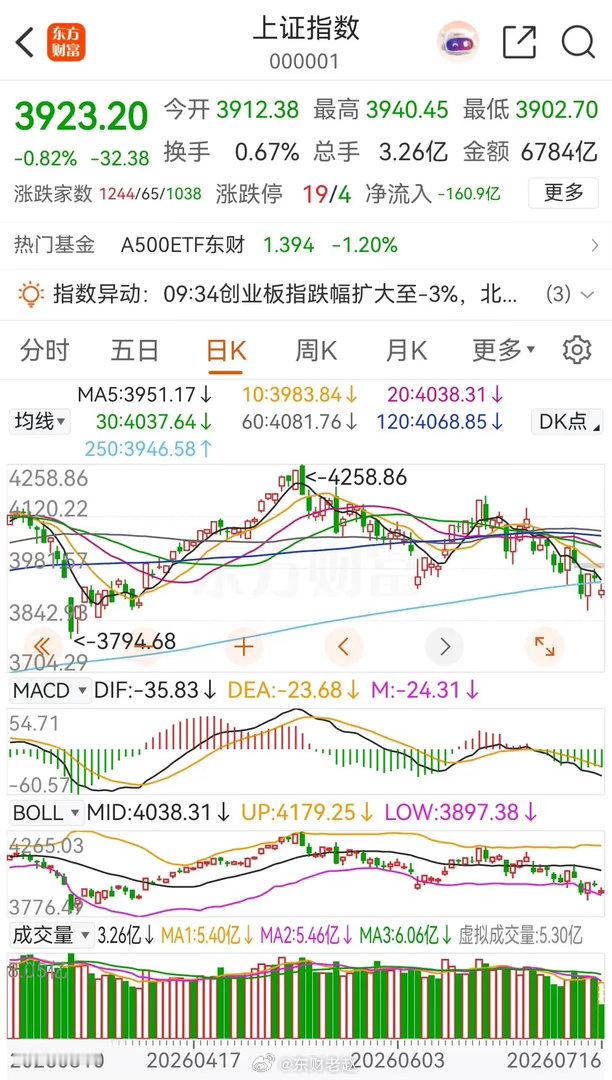The width and height of the screenshot is (612, 1080).
Task: Tap the 更多 button beside 净流入
Action: (563, 193)
